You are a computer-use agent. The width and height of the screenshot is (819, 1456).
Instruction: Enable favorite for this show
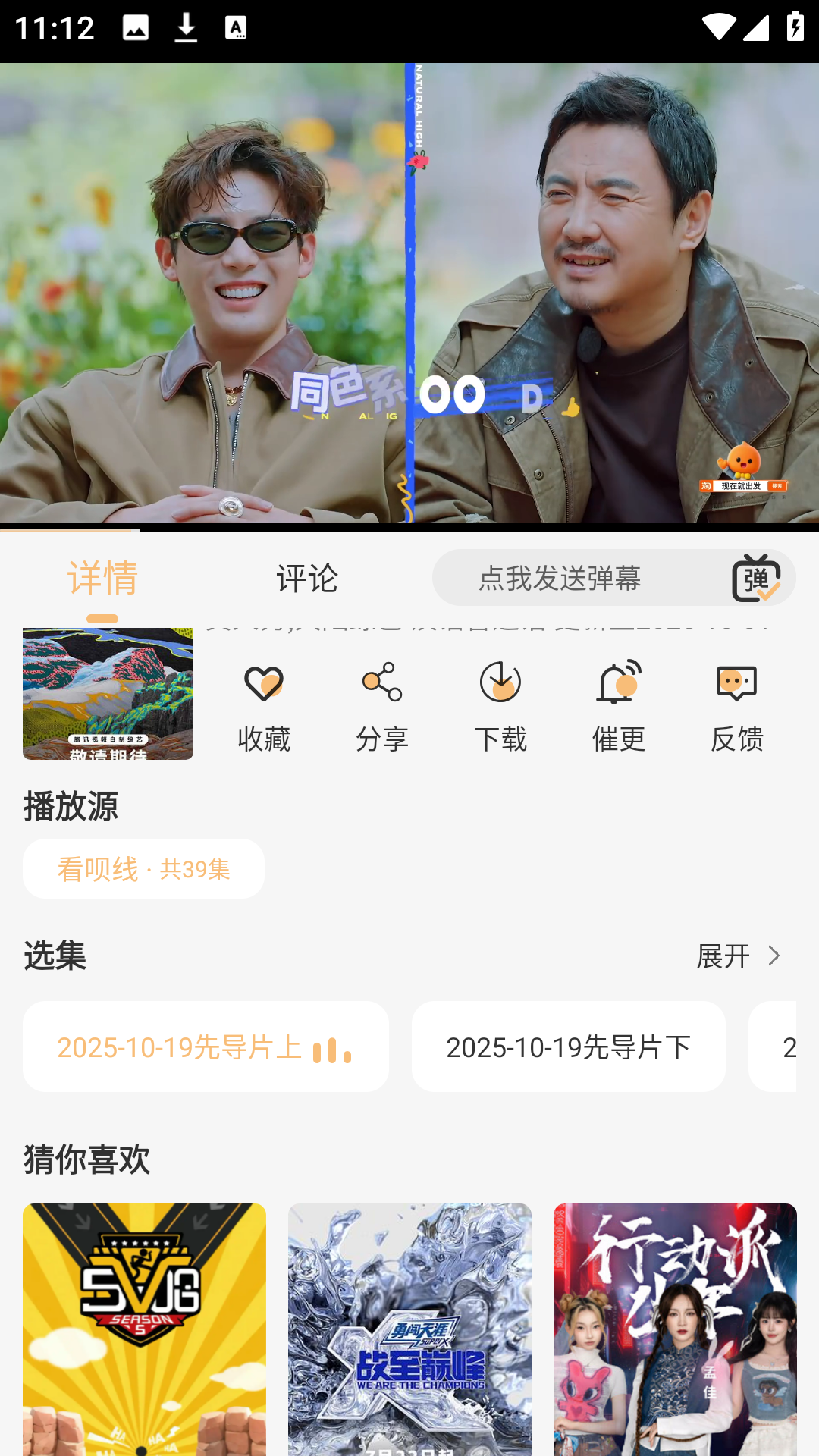[x=263, y=704]
